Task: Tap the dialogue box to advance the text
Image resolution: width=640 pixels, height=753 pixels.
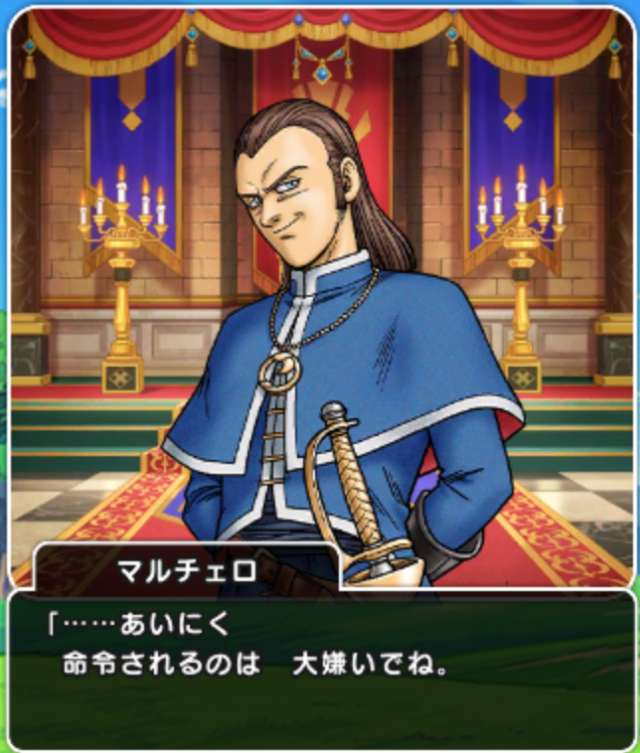Action: [321, 671]
